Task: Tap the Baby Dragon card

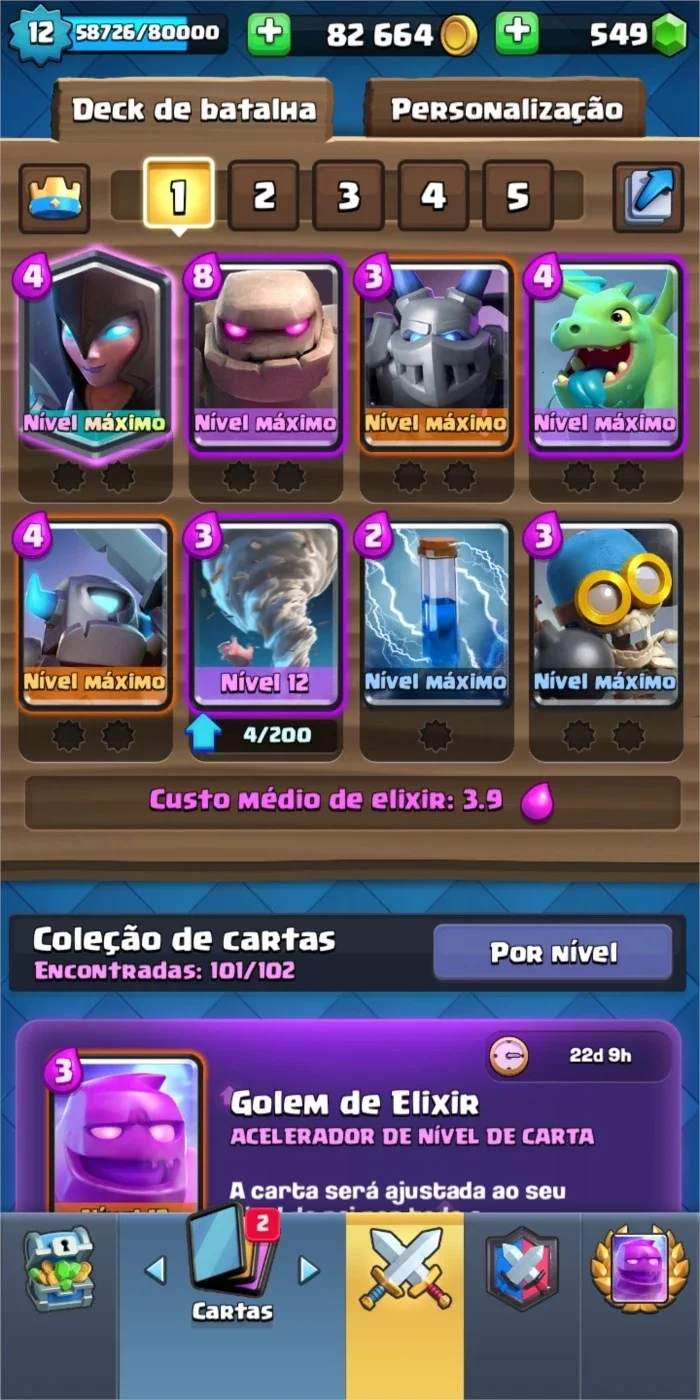Action: point(604,357)
